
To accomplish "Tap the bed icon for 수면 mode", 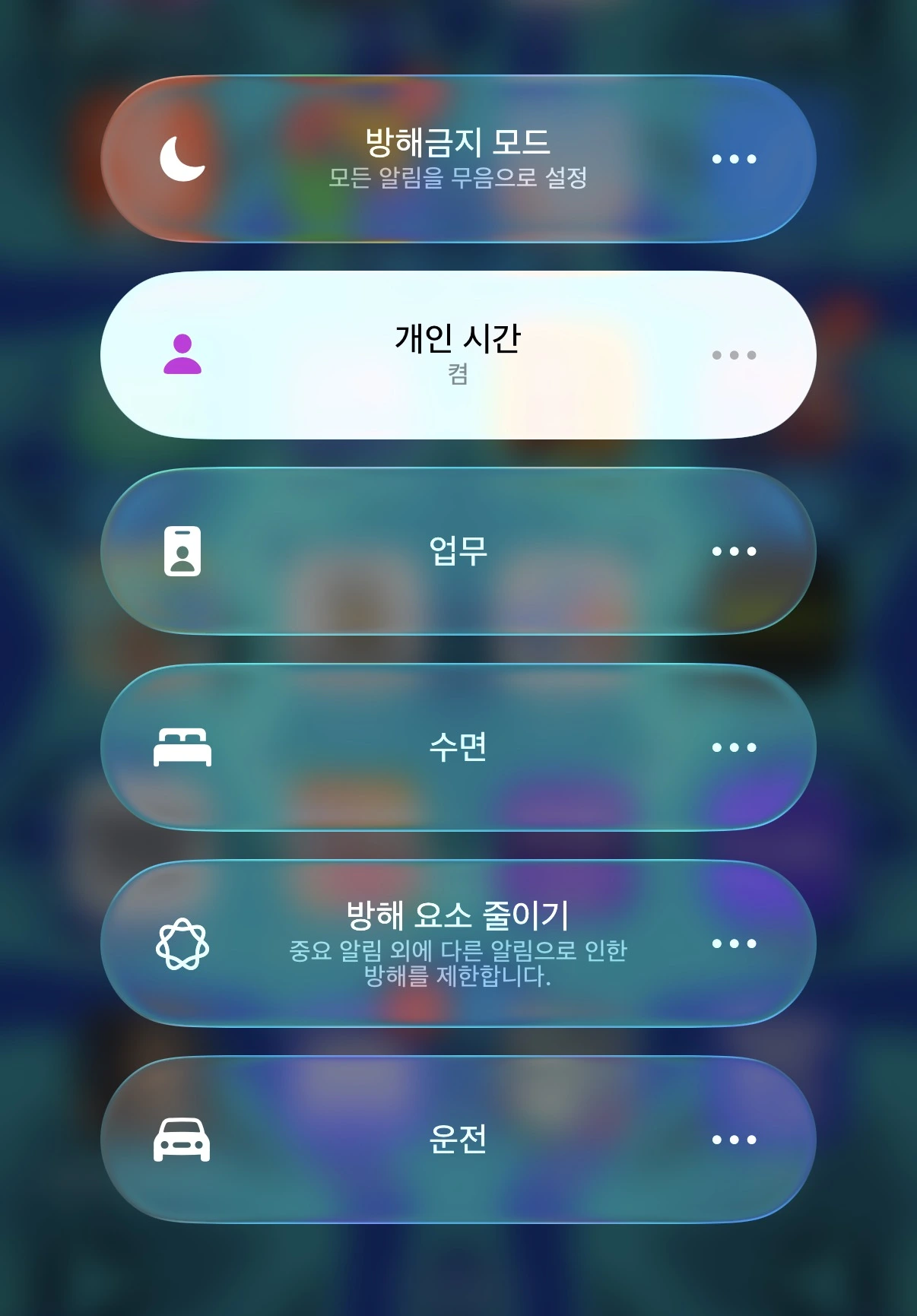I will pyautogui.click(x=182, y=748).
